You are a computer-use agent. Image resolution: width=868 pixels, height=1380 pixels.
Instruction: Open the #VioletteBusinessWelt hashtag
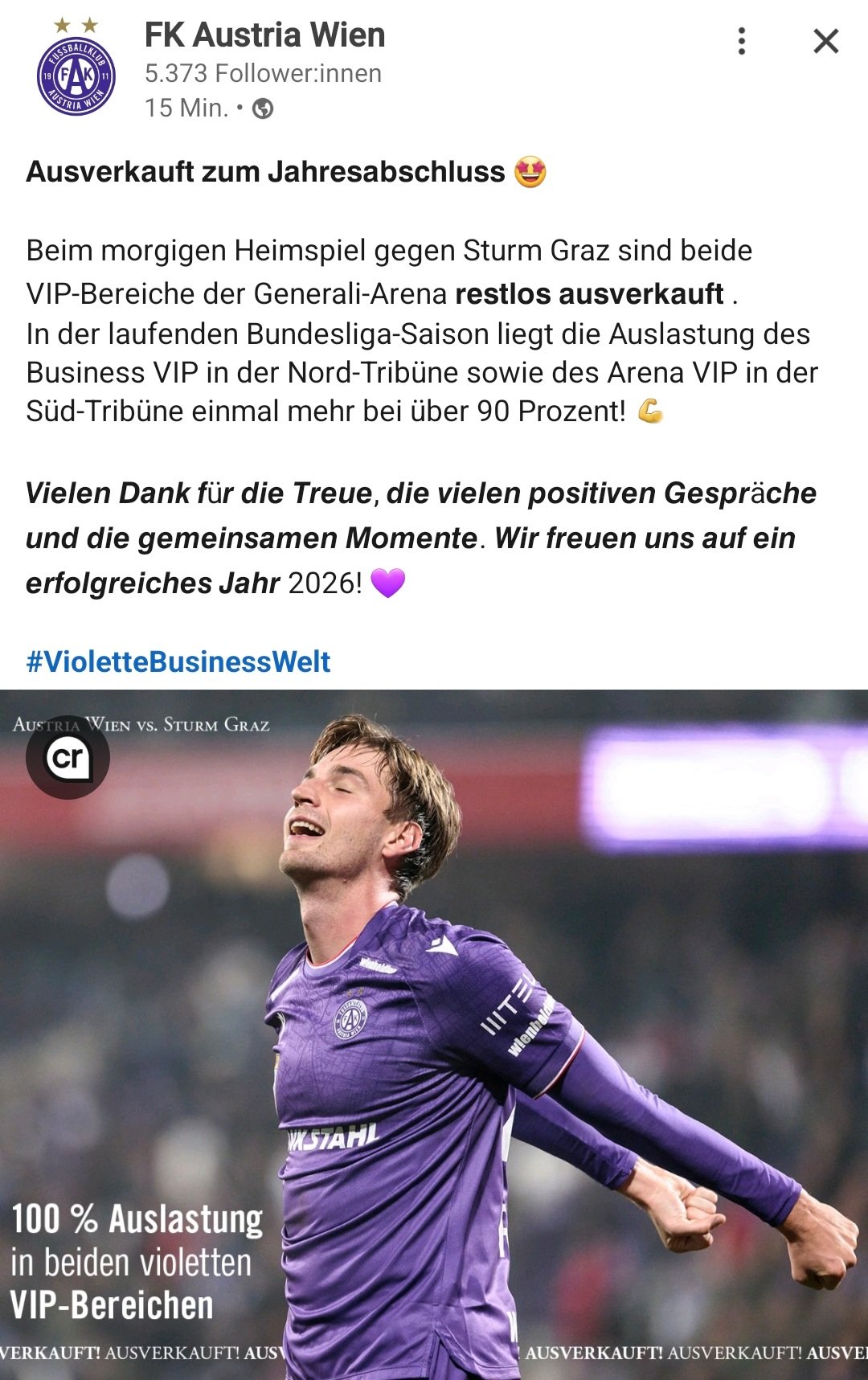coord(178,661)
